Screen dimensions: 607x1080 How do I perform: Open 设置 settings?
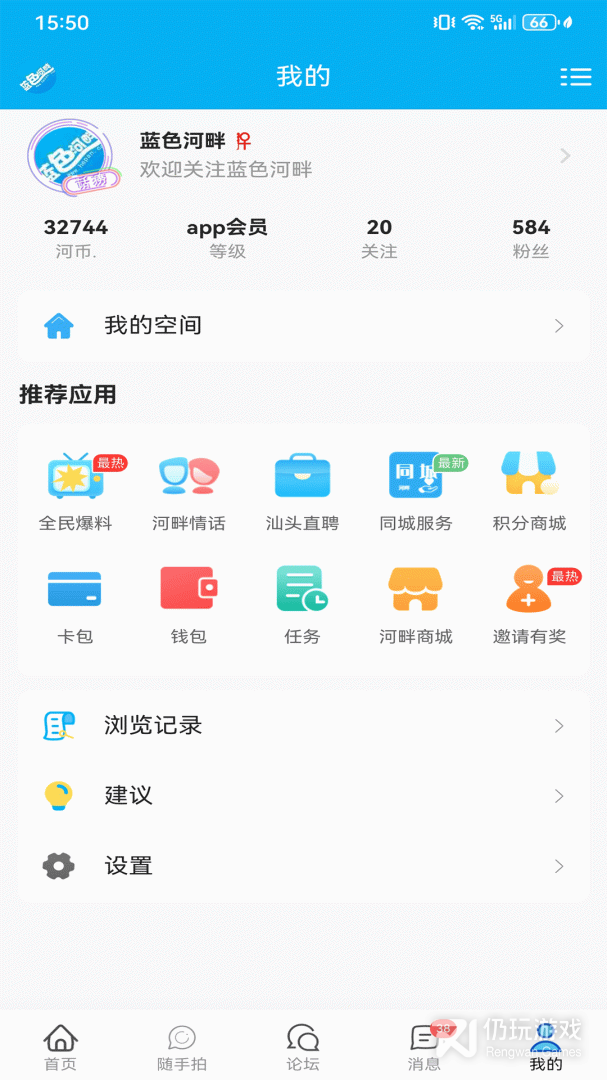(x=303, y=866)
